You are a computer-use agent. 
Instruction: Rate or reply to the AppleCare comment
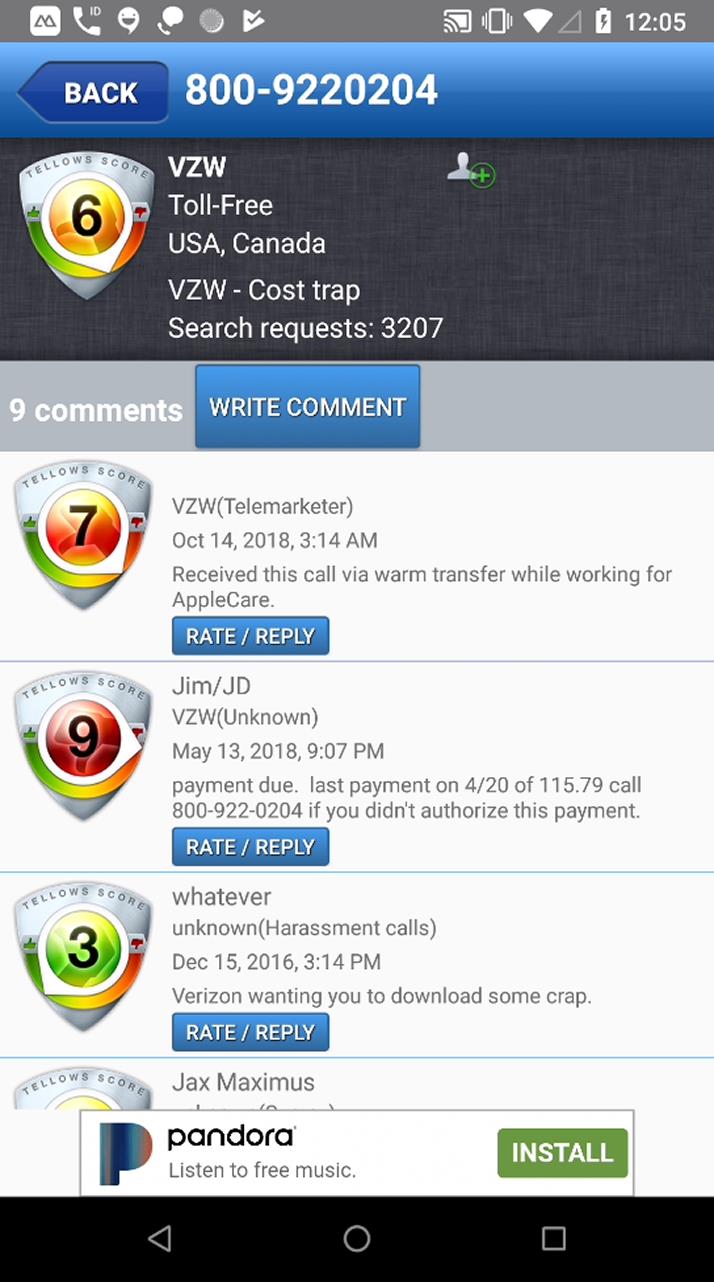click(250, 636)
